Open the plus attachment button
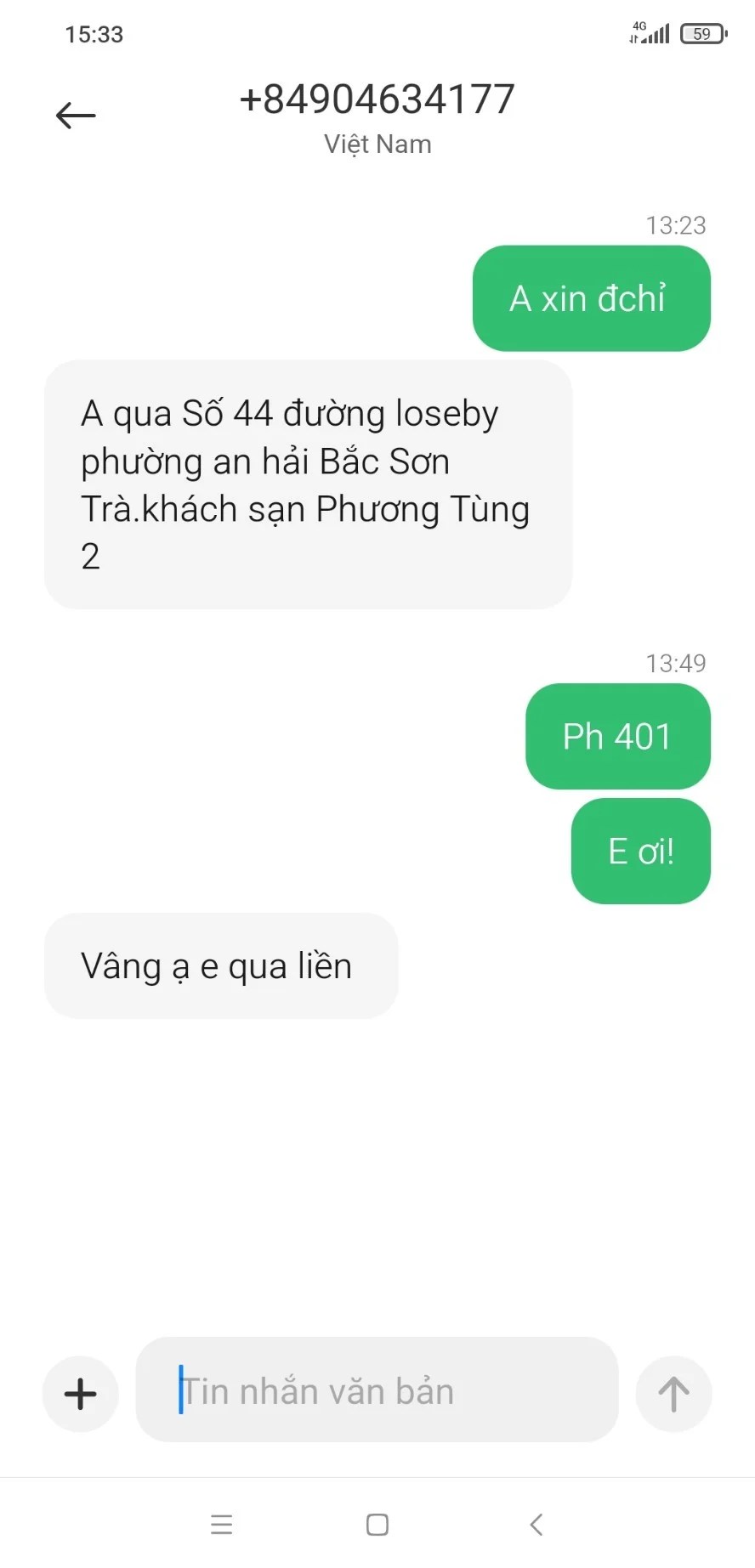Viewport: 755px width, 1568px height. click(x=81, y=1394)
